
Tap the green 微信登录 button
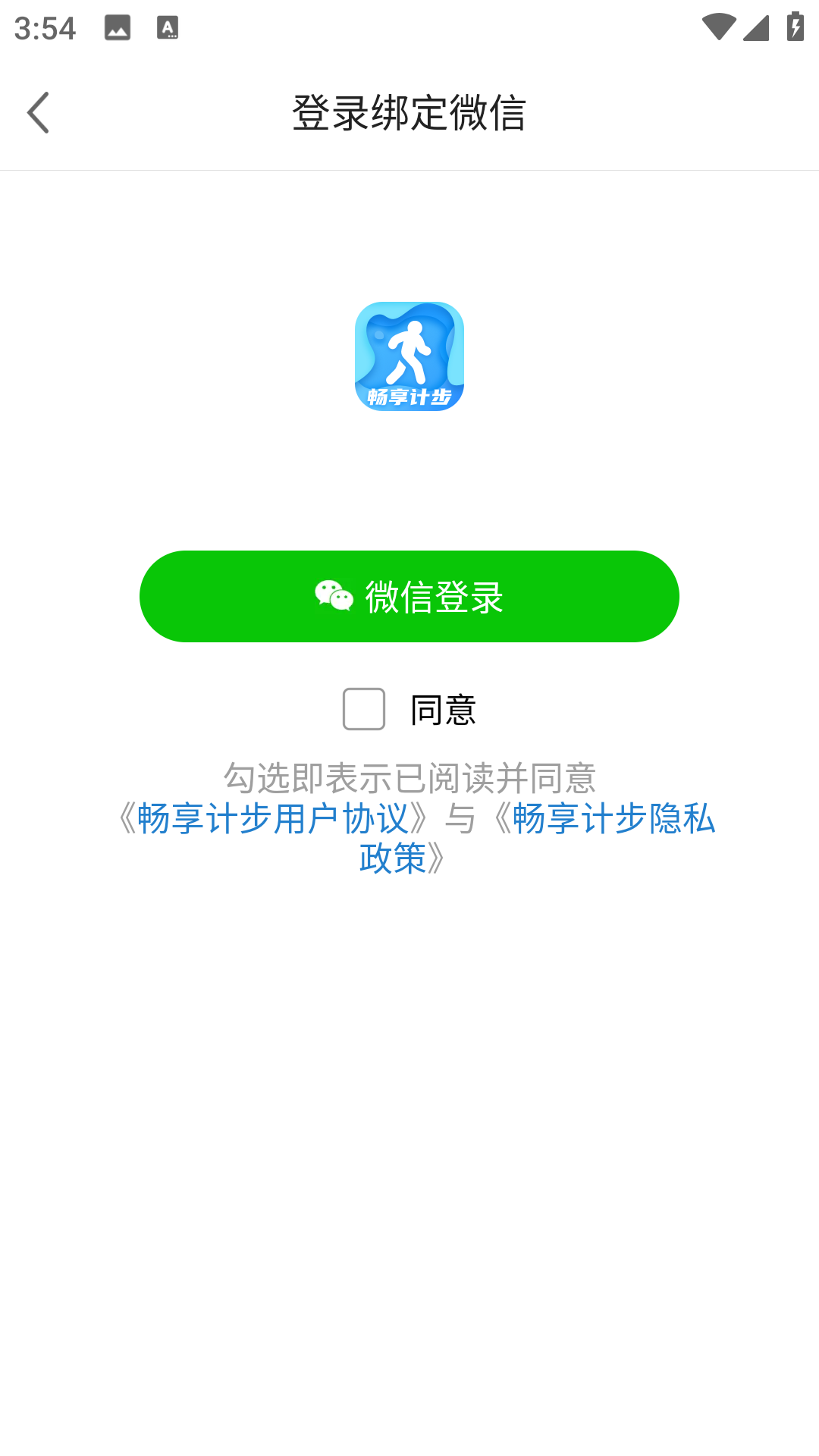[x=409, y=597]
